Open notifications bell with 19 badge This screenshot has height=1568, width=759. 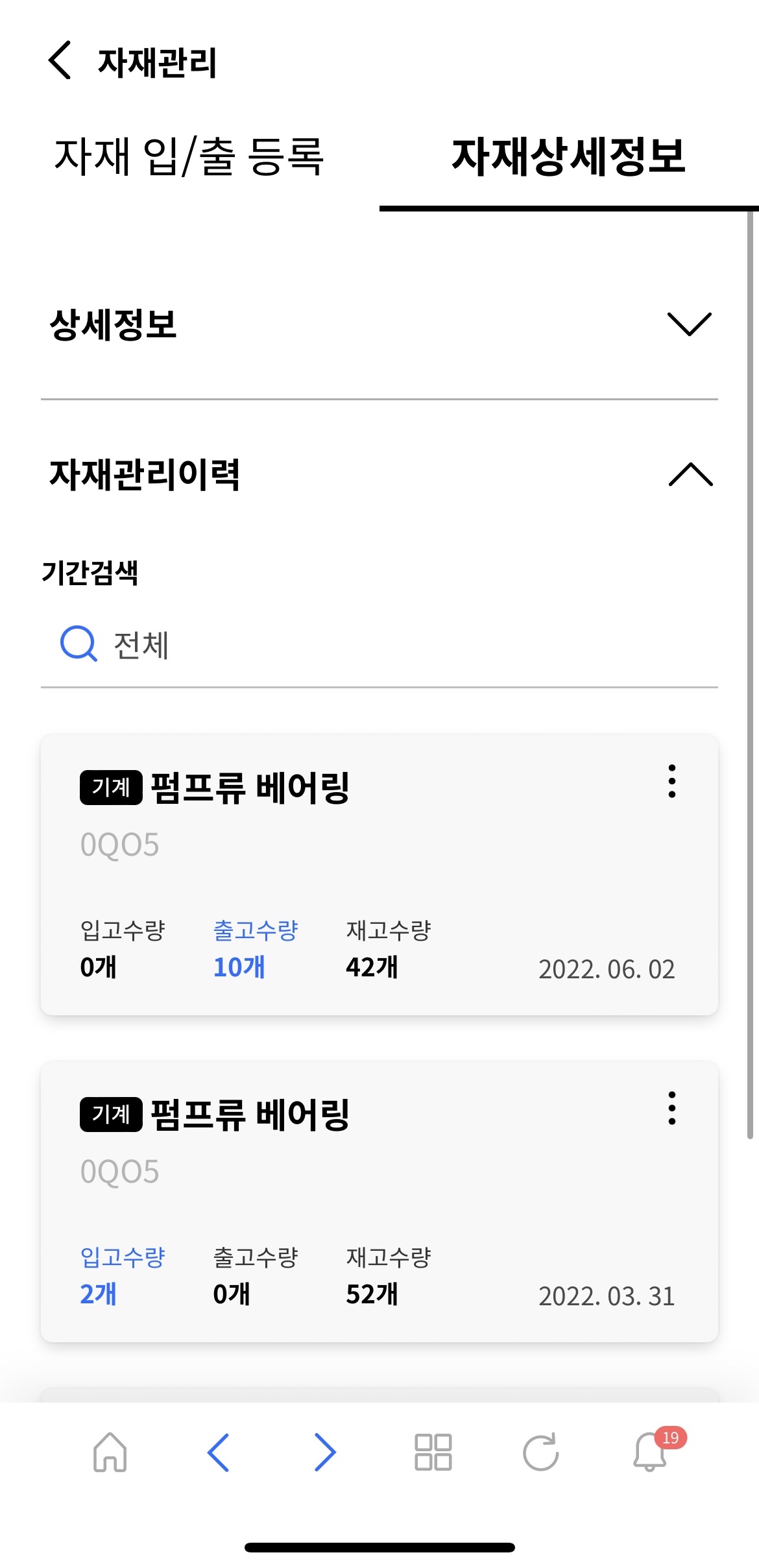click(x=650, y=1451)
